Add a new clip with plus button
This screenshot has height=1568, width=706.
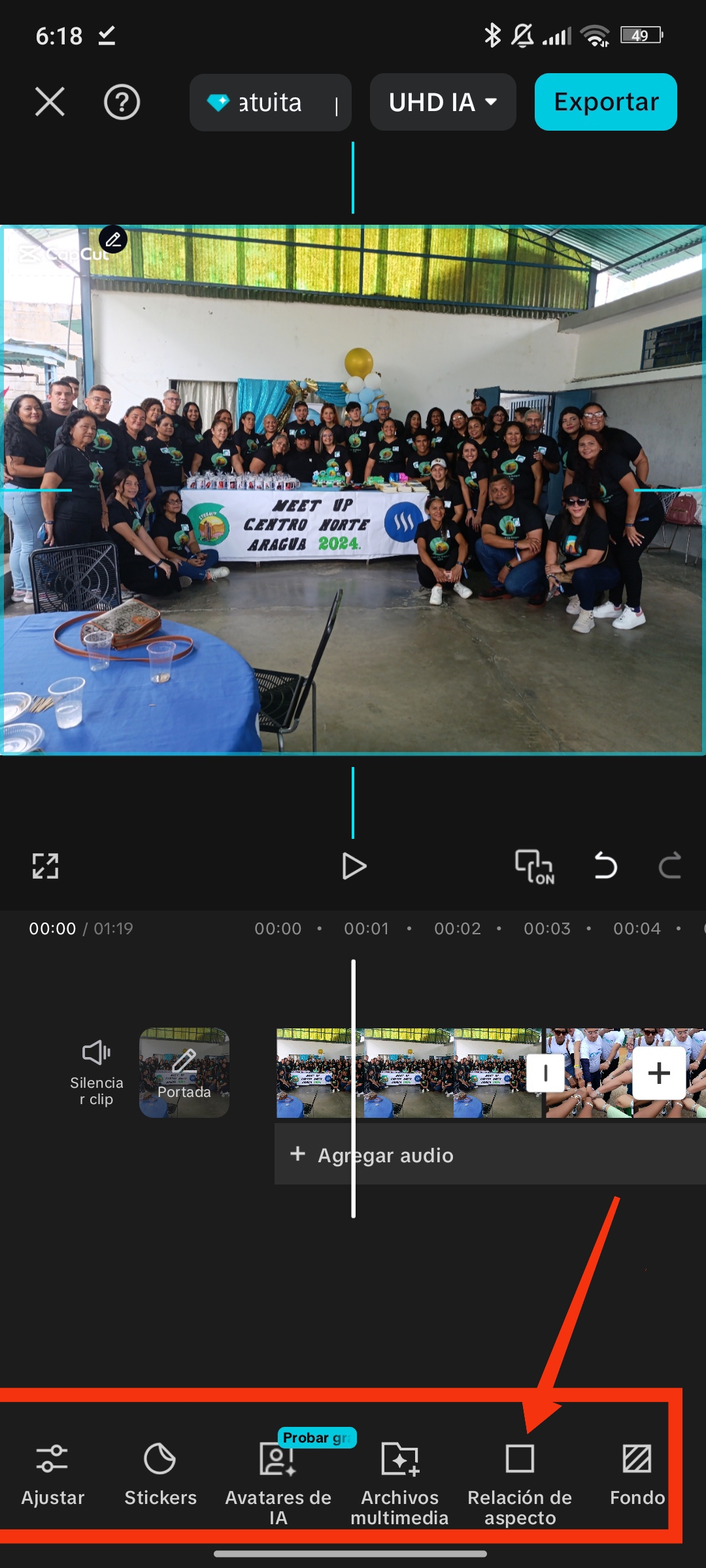point(658,1073)
